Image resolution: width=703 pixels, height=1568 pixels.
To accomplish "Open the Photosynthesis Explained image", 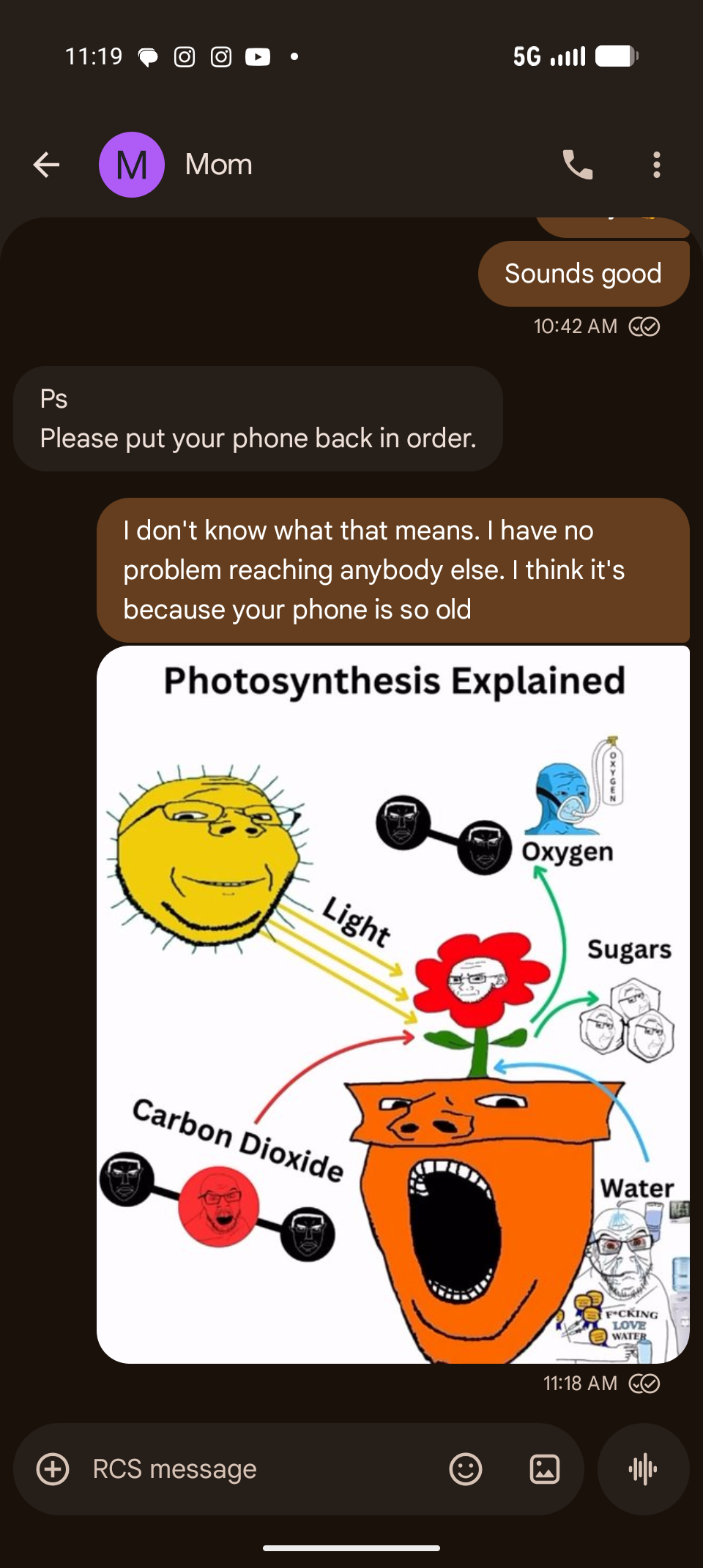I will pos(393,1003).
